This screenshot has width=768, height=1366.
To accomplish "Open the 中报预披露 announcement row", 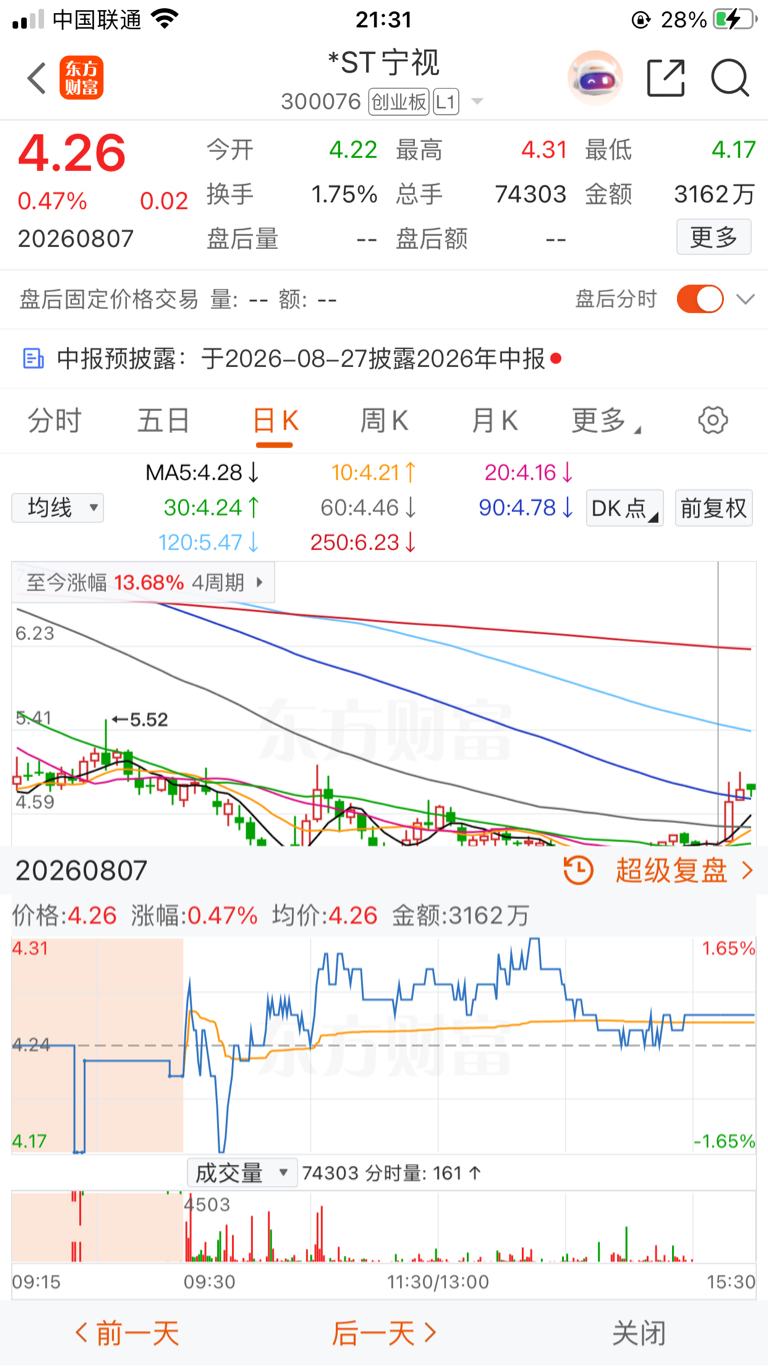I will point(384,359).
